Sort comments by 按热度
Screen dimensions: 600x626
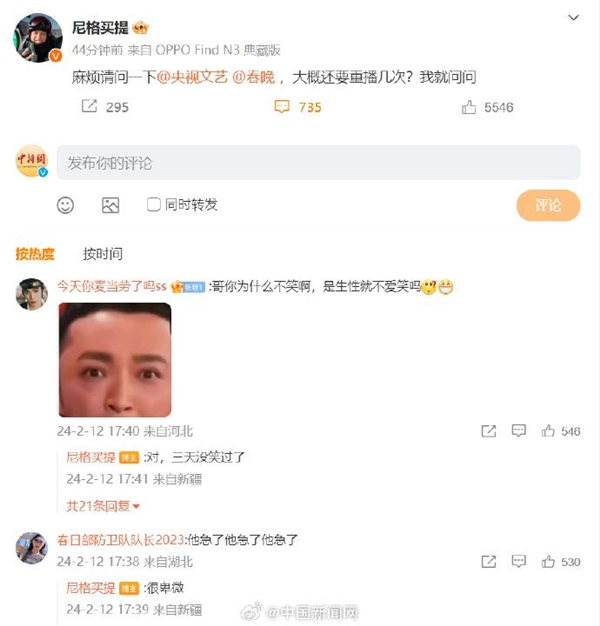click(35, 254)
